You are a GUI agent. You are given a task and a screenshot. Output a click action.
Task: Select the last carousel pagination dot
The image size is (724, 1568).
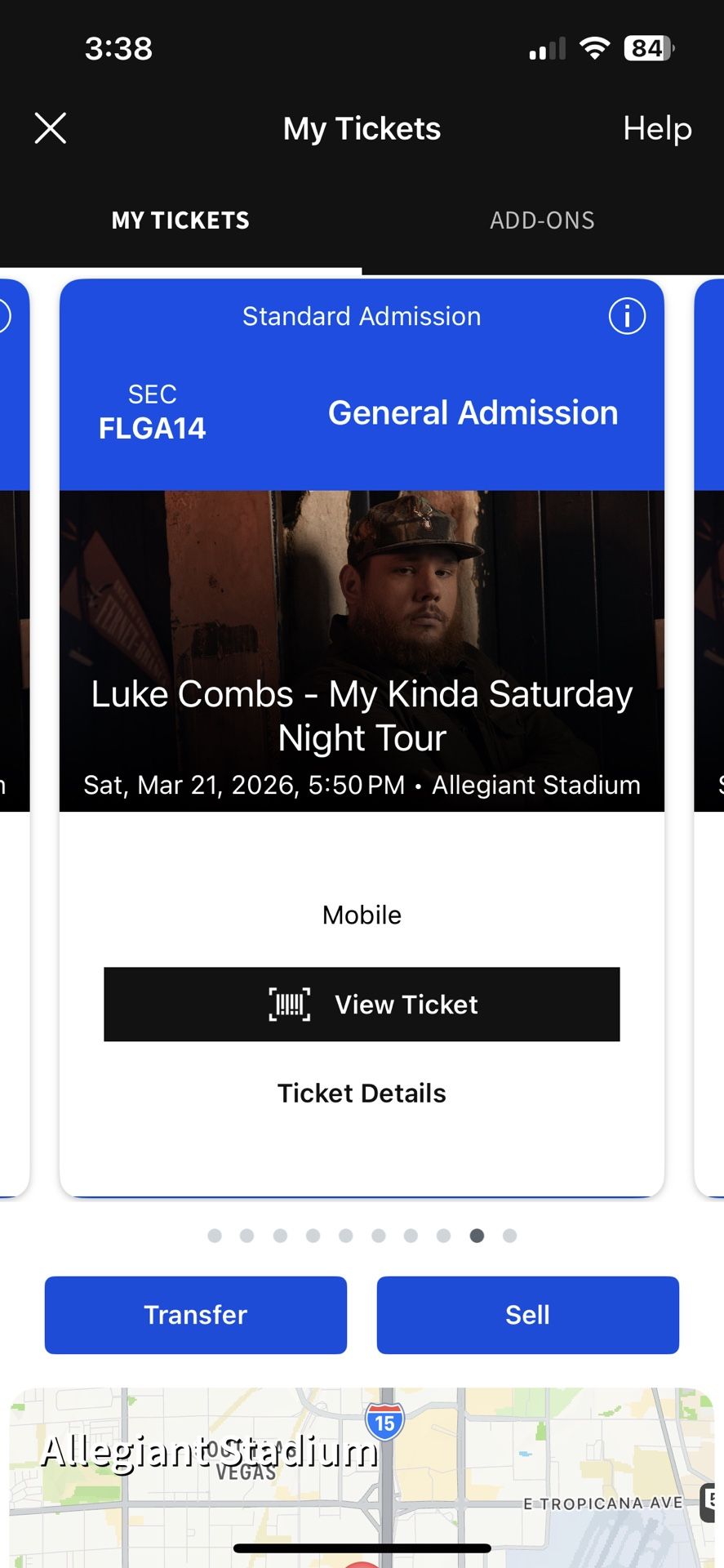(509, 1236)
